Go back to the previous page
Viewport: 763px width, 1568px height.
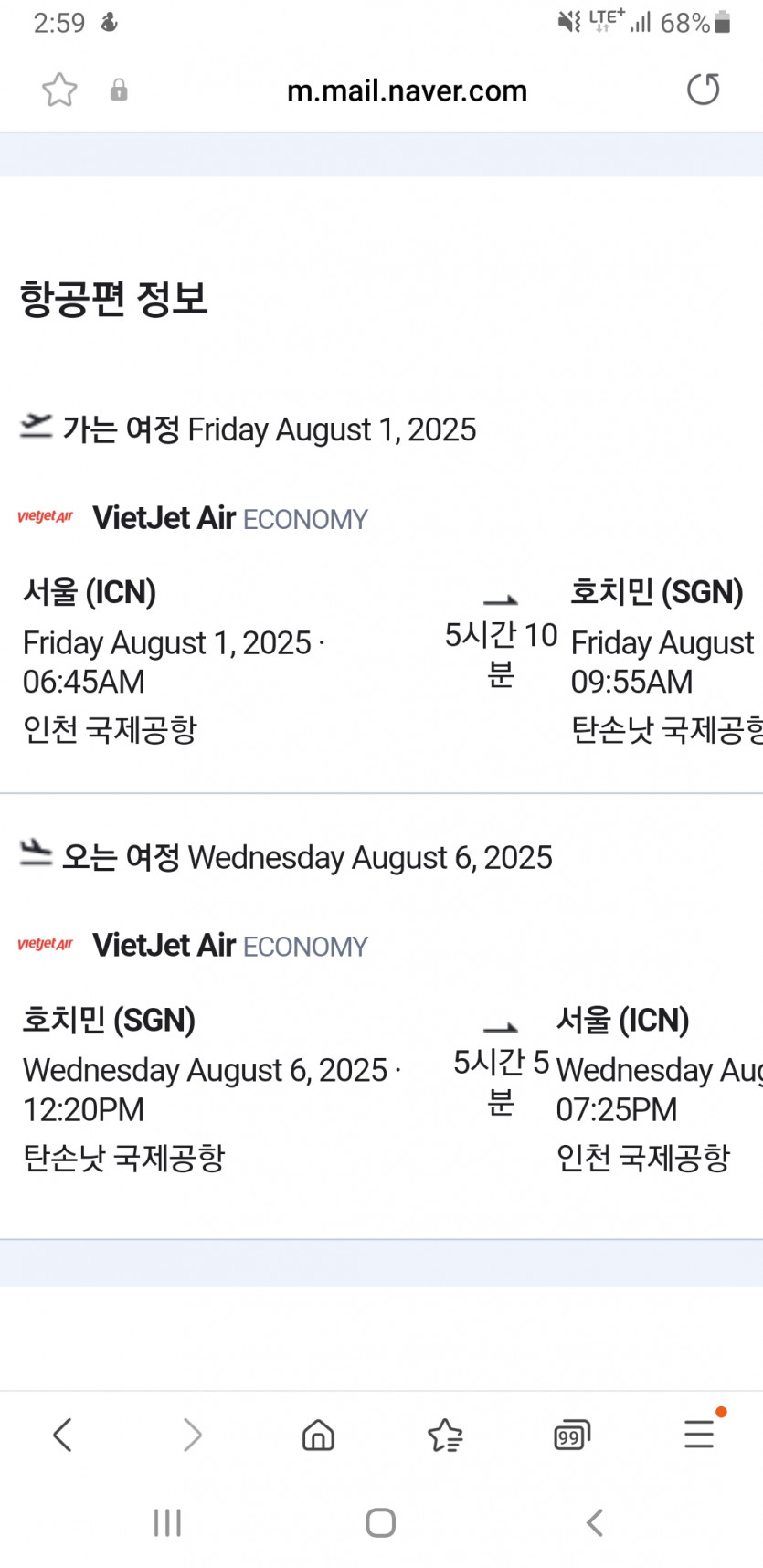pyautogui.click(x=62, y=1435)
